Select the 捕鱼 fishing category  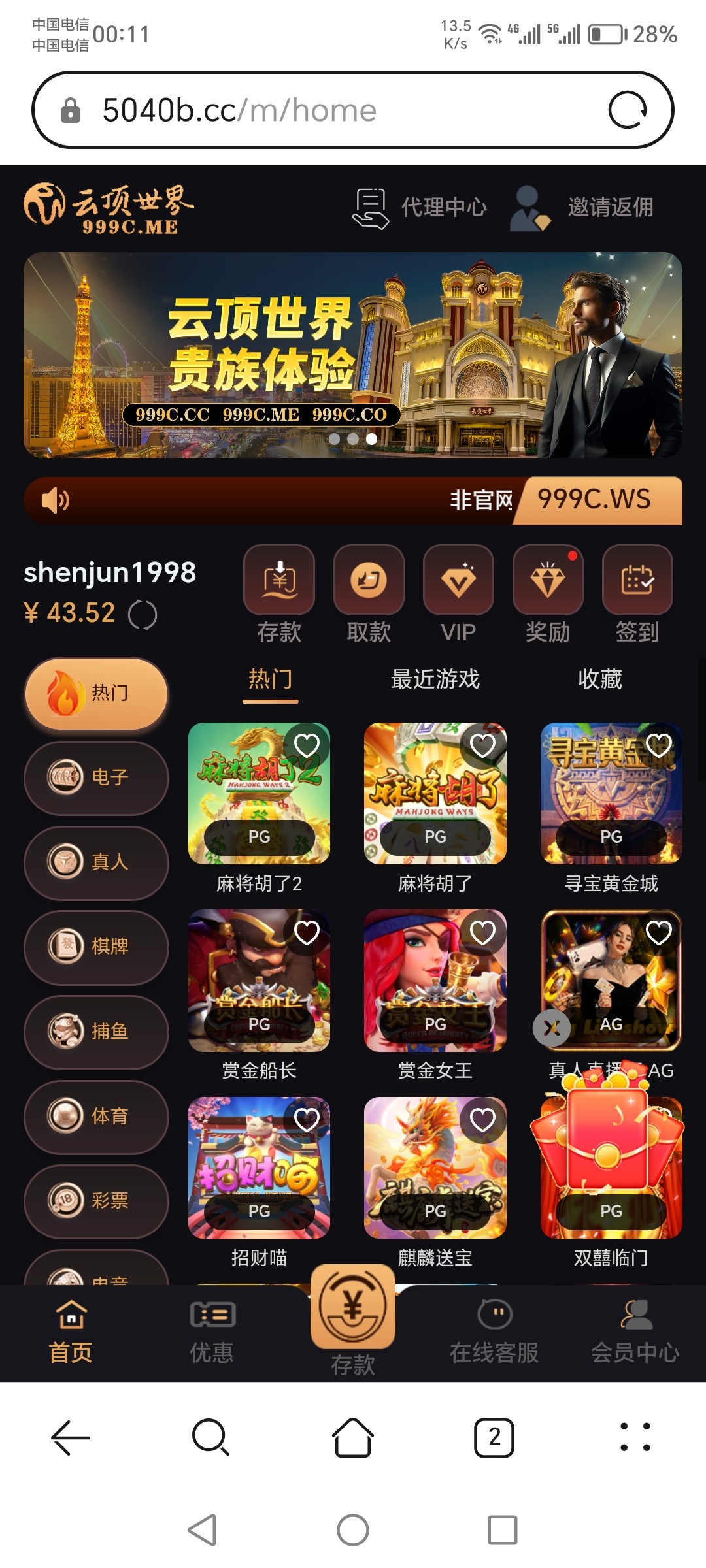(96, 1032)
